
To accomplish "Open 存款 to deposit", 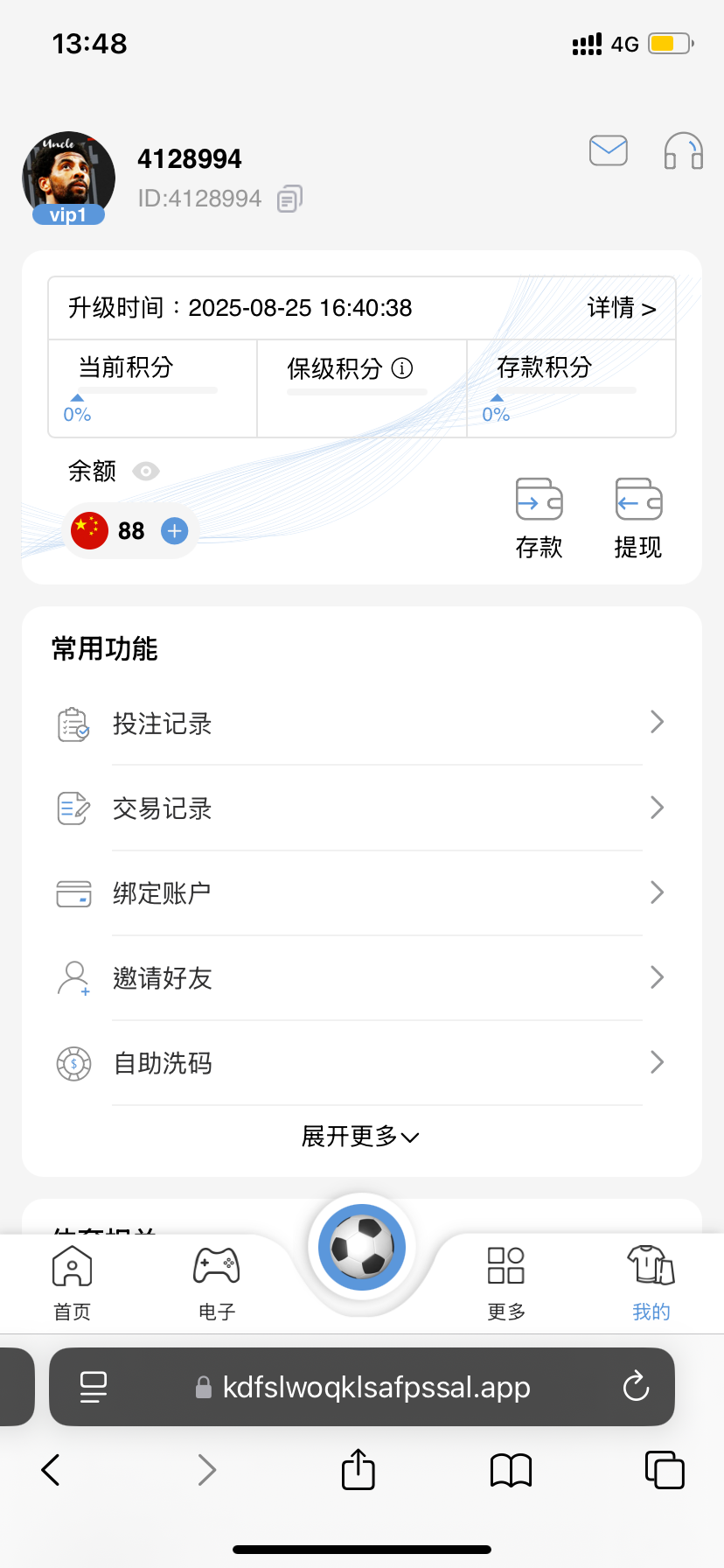I will click(539, 518).
